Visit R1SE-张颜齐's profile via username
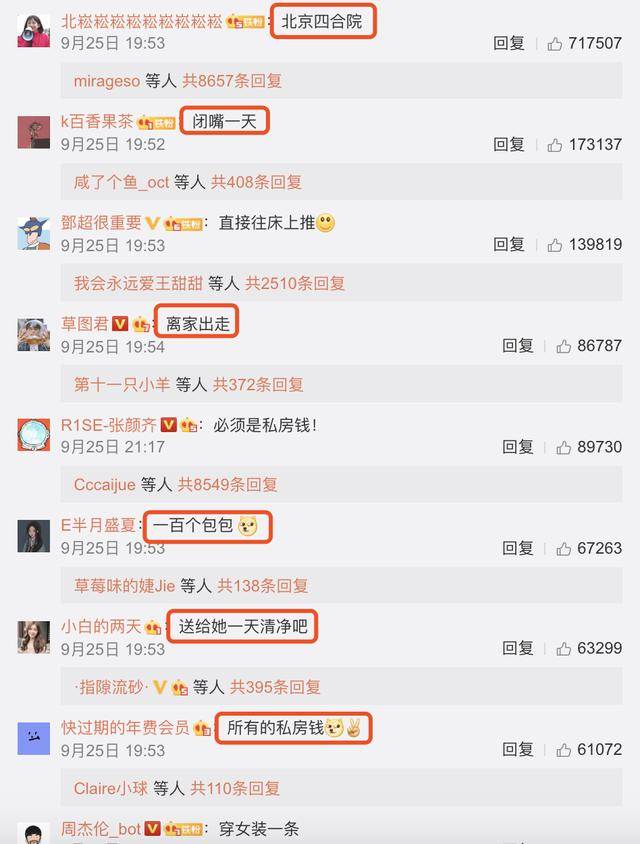The width and height of the screenshot is (640, 844). click(108, 425)
